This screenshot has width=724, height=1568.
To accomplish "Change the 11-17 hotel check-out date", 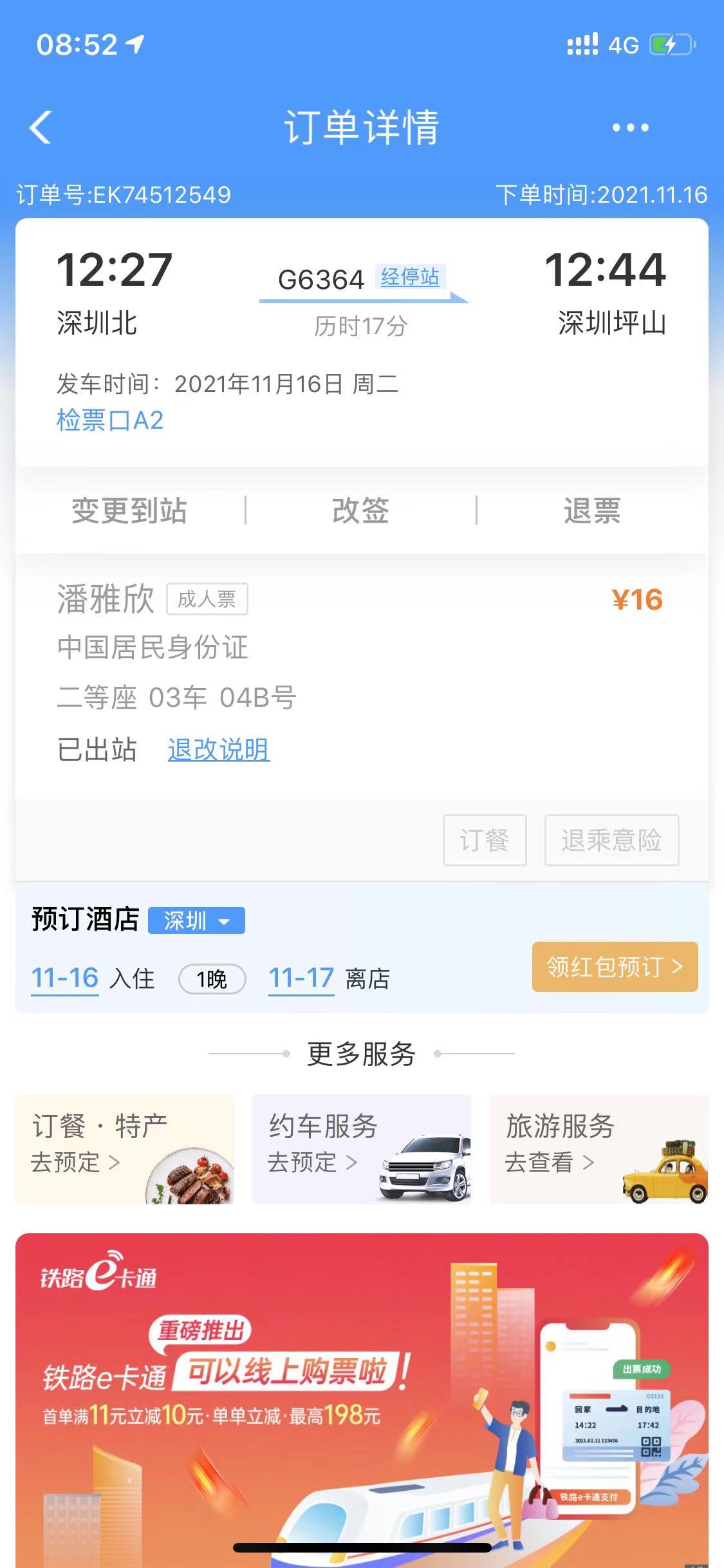I will [301, 978].
